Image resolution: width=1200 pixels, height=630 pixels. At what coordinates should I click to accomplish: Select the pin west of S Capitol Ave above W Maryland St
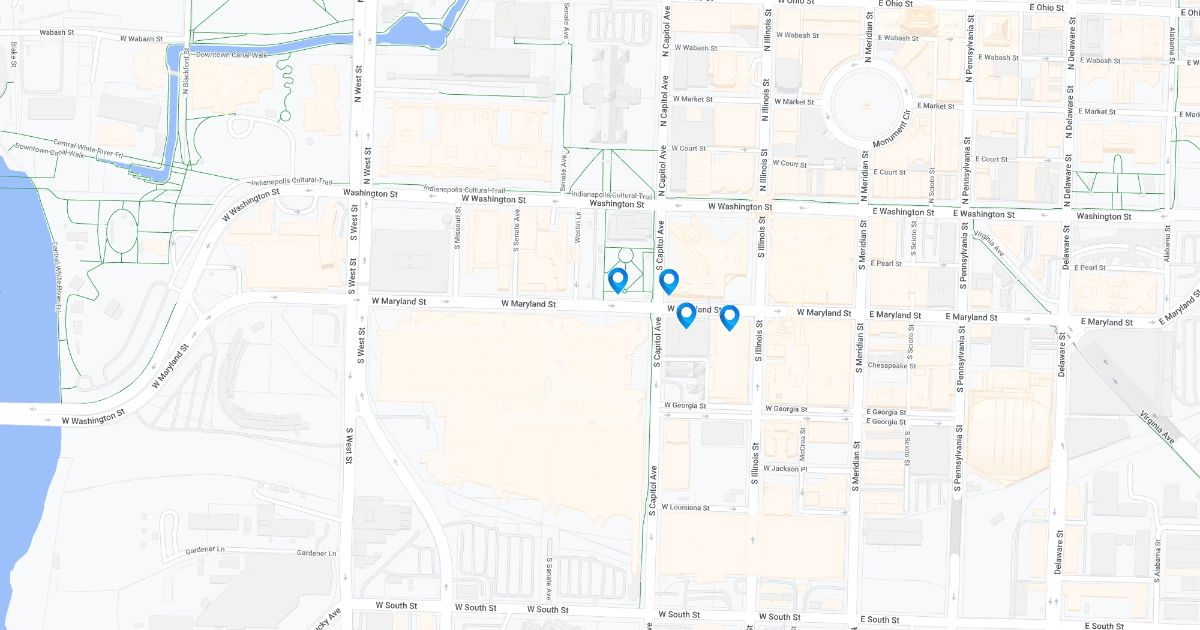point(618,281)
